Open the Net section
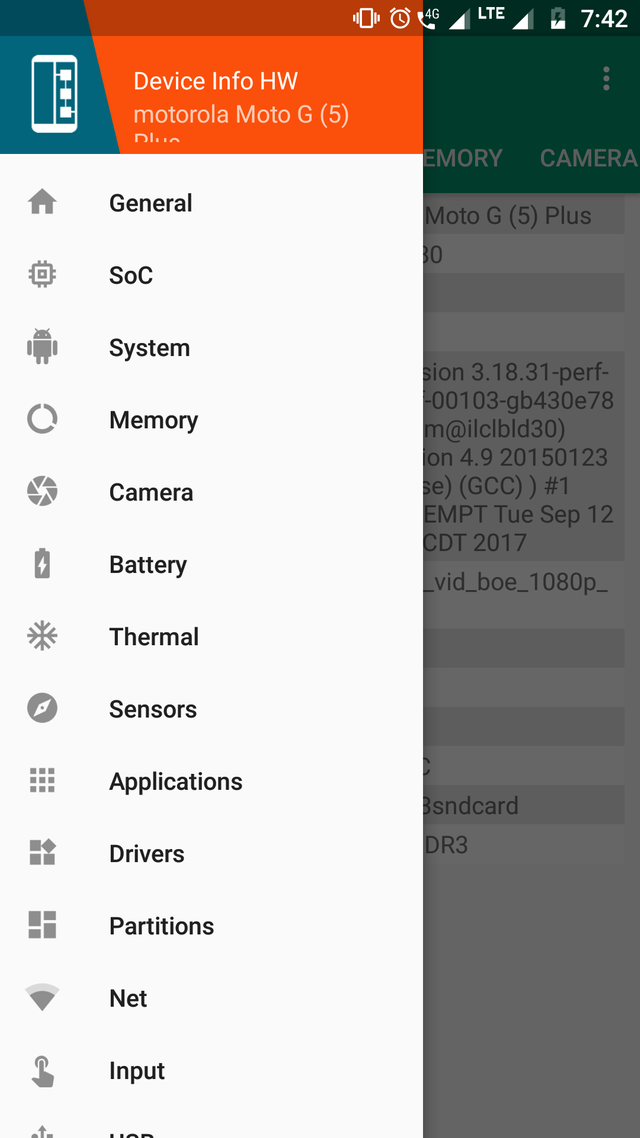The width and height of the screenshot is (640, 1138). [x=128, y=998]
